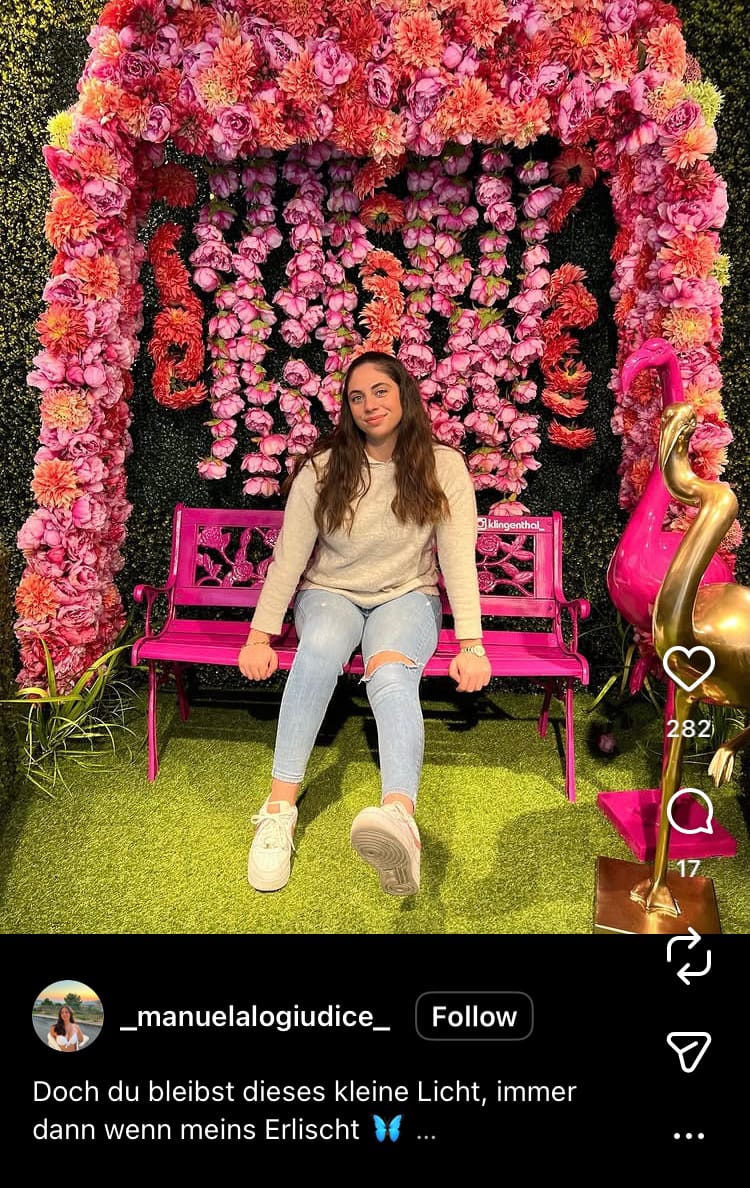Repost this reel
750x1188 pixels.
pyautogui.click(x=689, y=955)
